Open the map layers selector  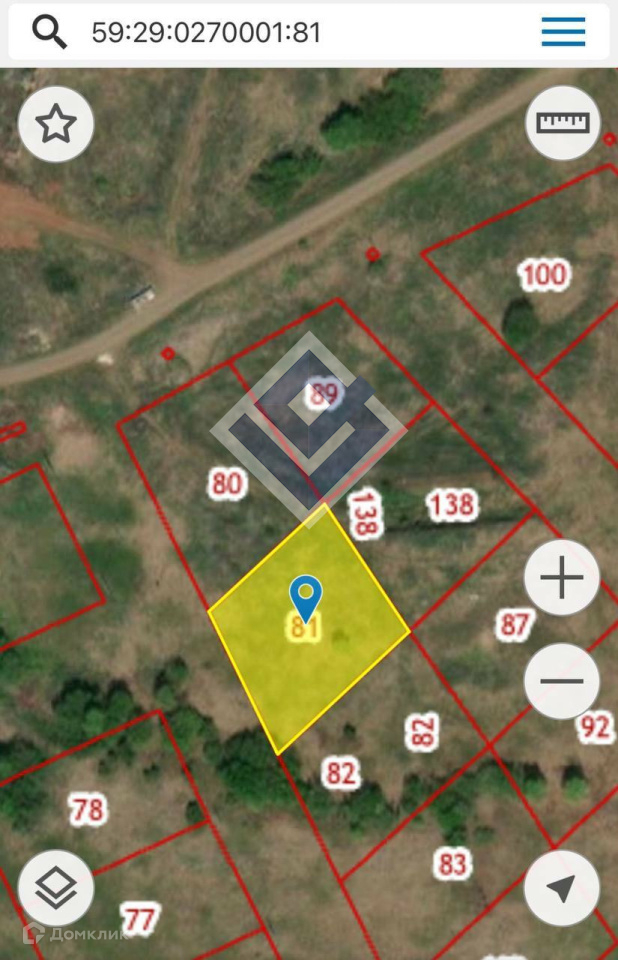point(56,887)
